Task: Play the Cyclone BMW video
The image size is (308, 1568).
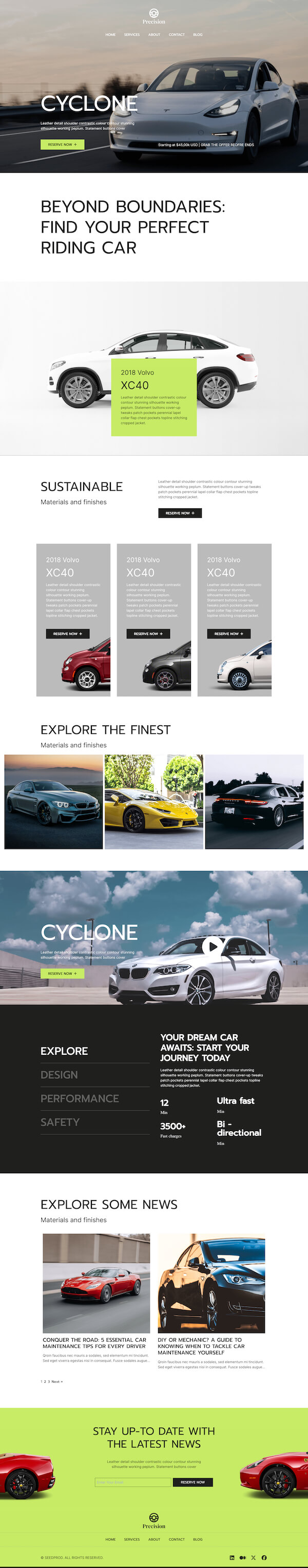Action: tap(213, 946)
